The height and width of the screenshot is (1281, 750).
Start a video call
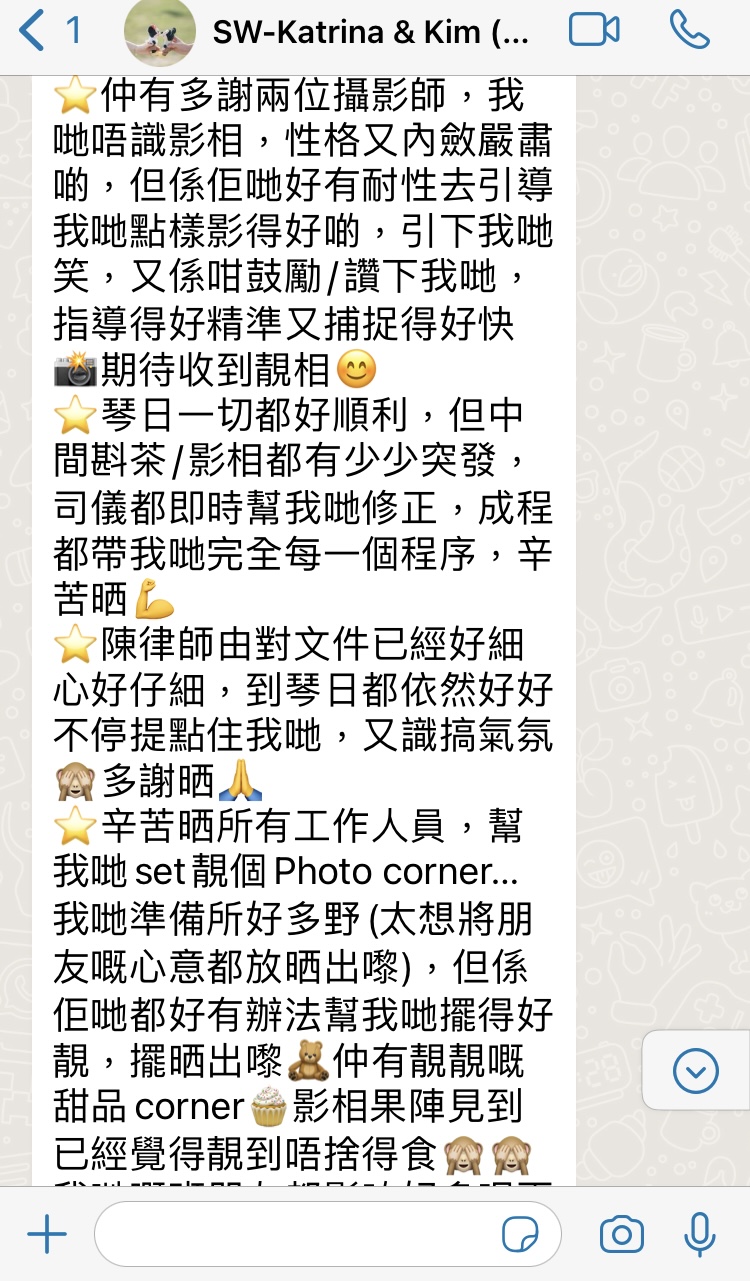[594, 30]
